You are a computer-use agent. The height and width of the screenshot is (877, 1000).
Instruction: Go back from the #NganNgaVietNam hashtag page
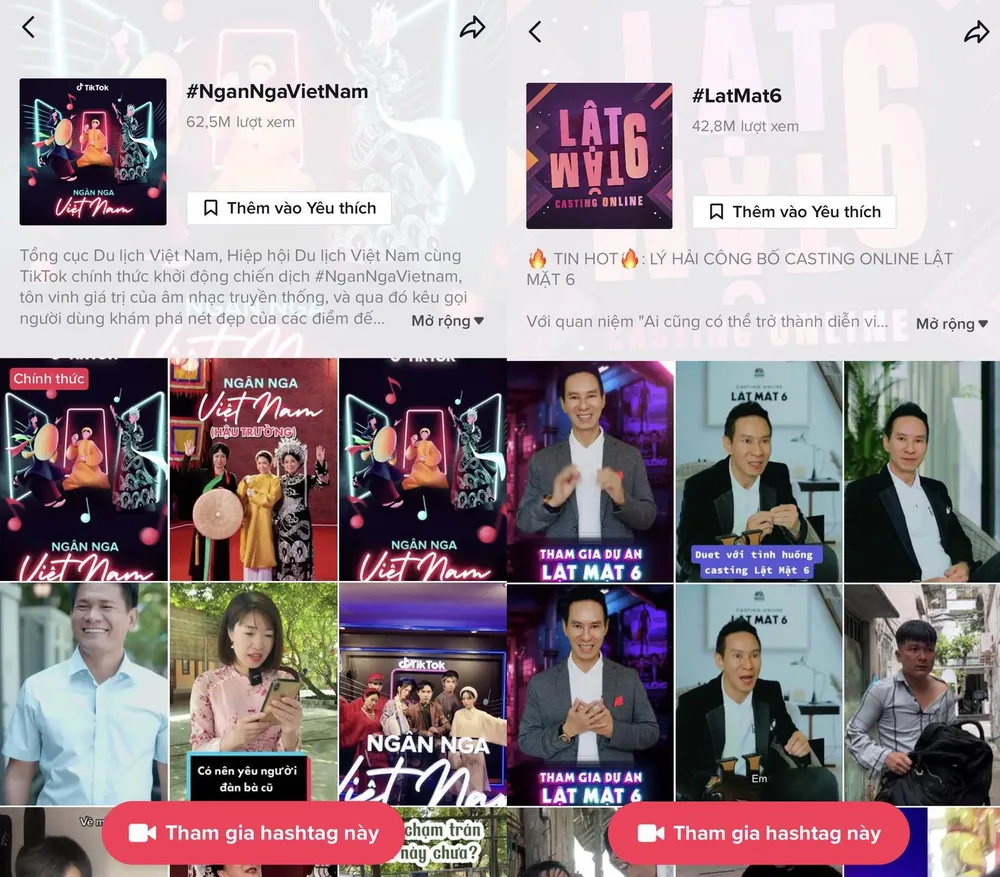[x=28, y=28]
